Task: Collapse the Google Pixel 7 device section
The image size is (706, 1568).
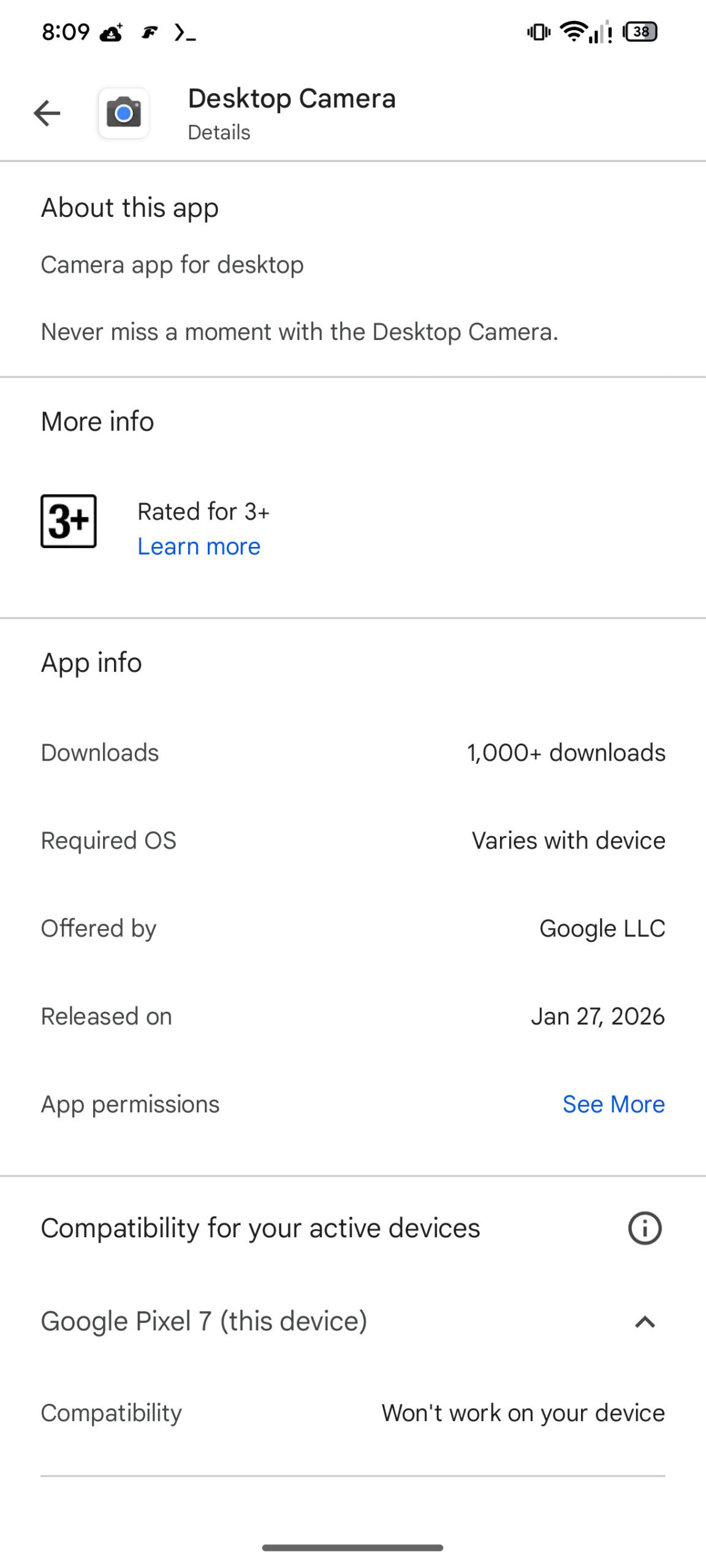Action: tap(644, 1321)
